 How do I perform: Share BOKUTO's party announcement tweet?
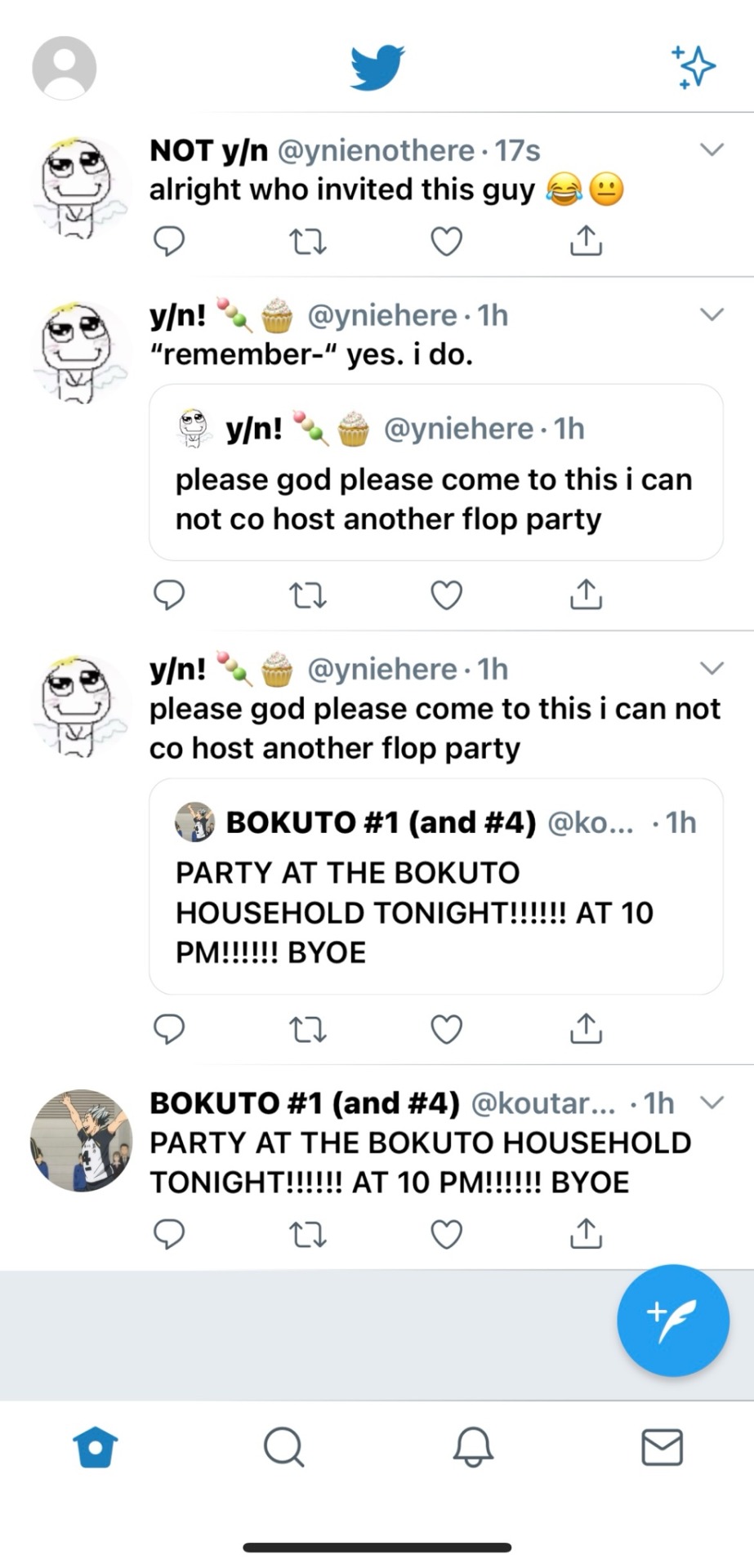coord(586,1234)
